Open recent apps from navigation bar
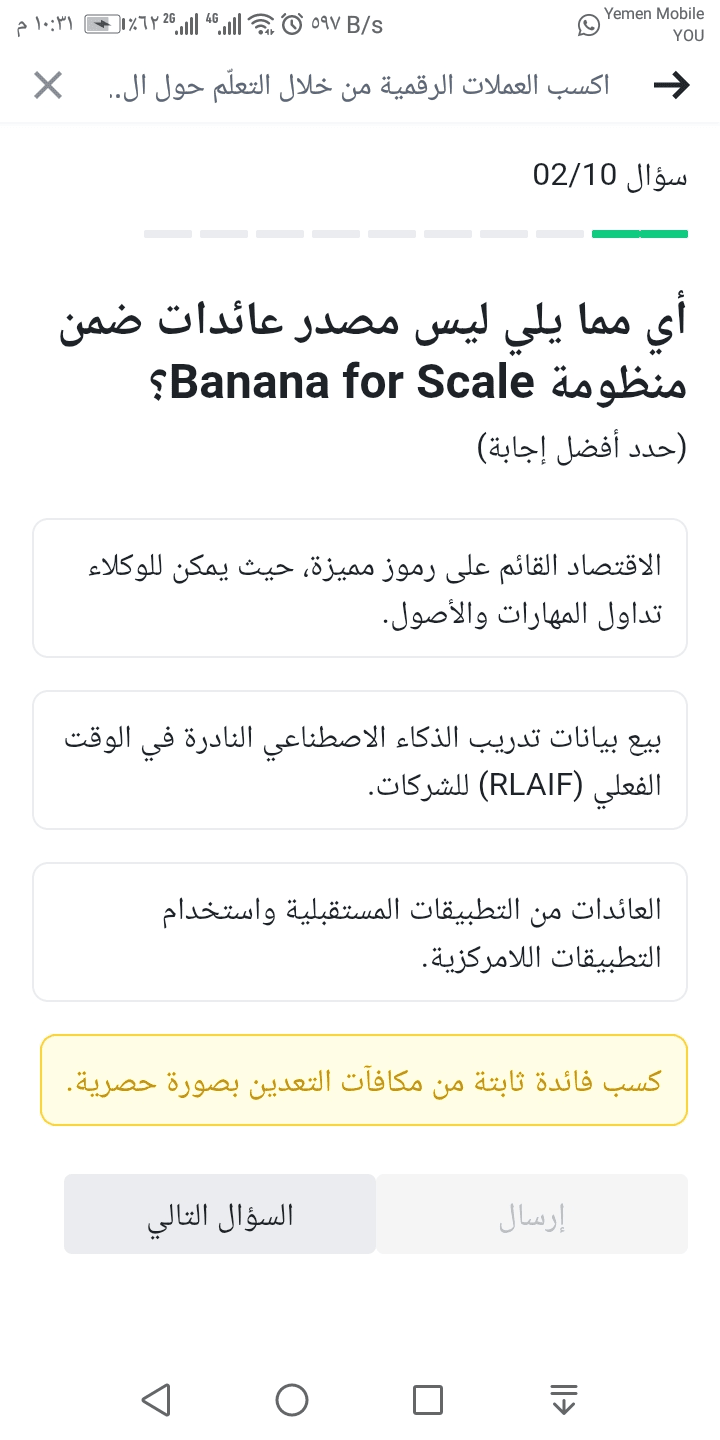720x1440 pixels. point(428,1399)
